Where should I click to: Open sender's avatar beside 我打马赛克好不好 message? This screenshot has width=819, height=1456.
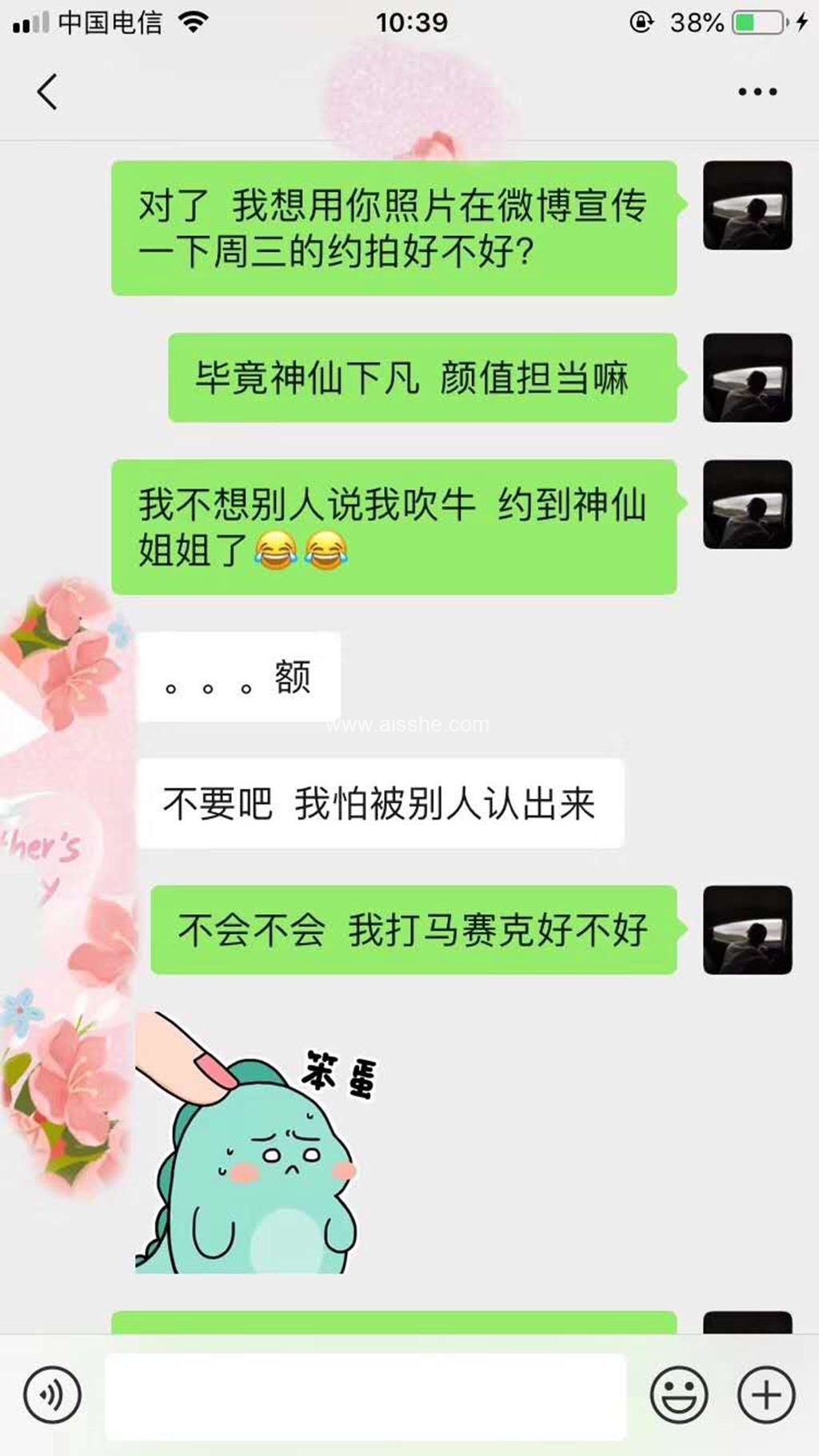[747, 930]
